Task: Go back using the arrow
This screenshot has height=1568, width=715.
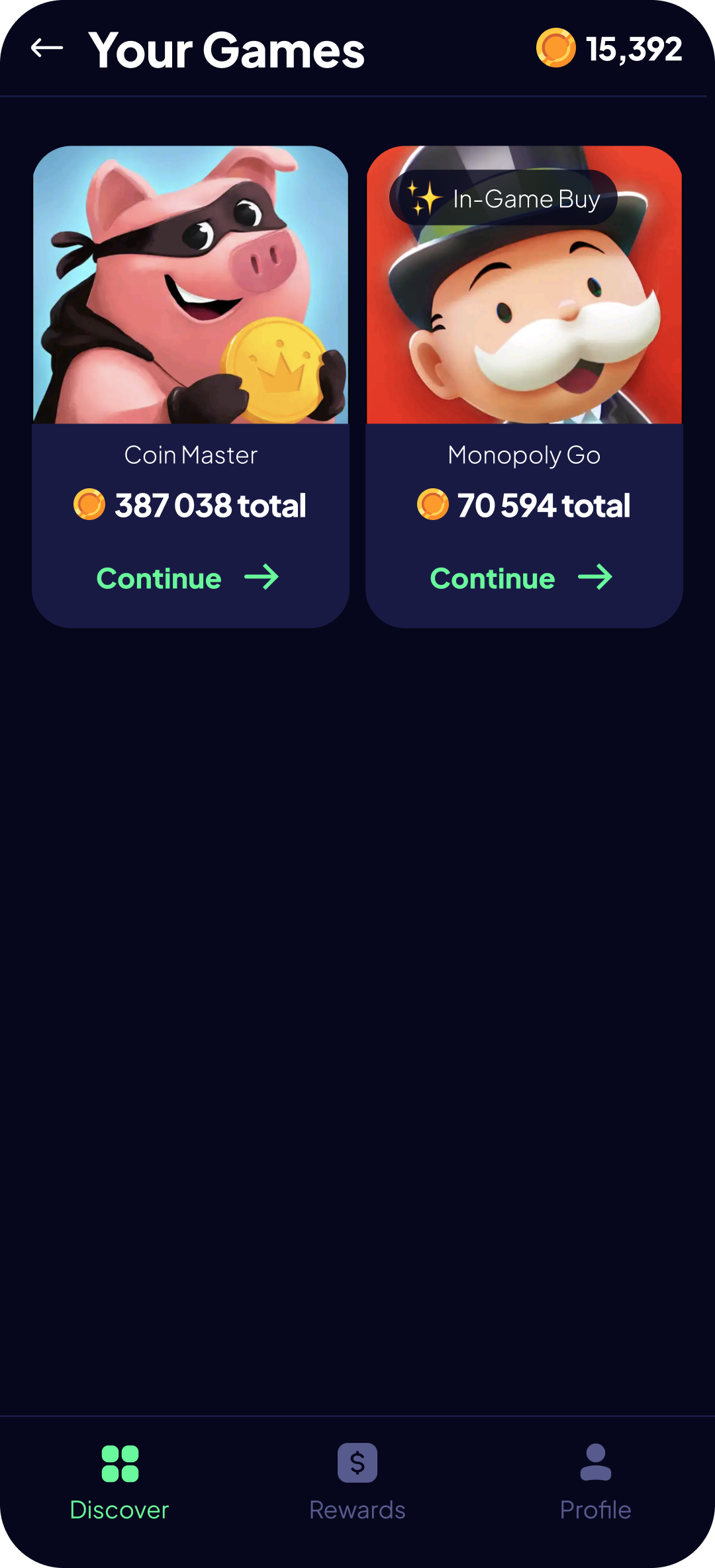Action: [x=47, y=48]
